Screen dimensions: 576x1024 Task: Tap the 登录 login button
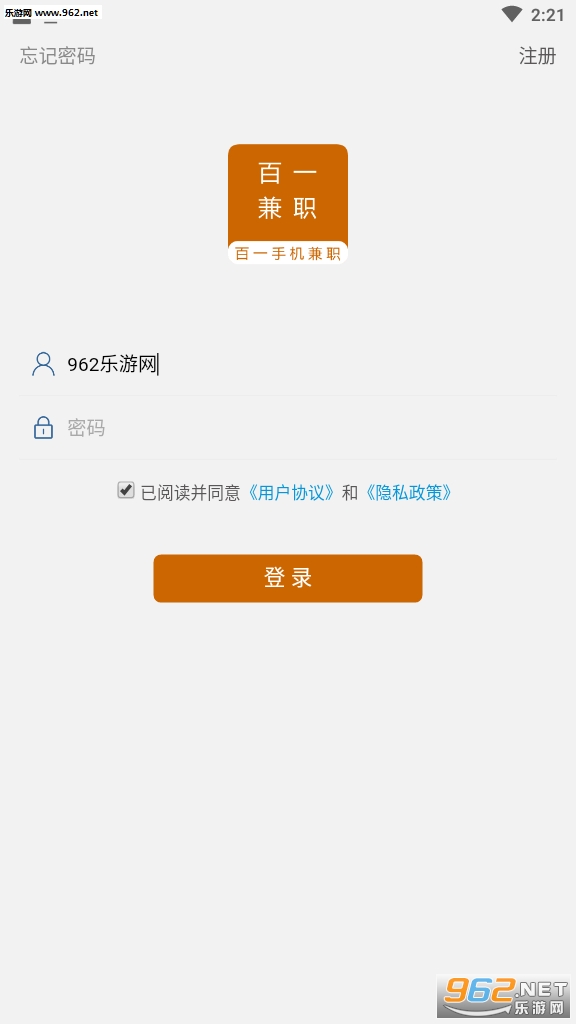pos(288,578)
